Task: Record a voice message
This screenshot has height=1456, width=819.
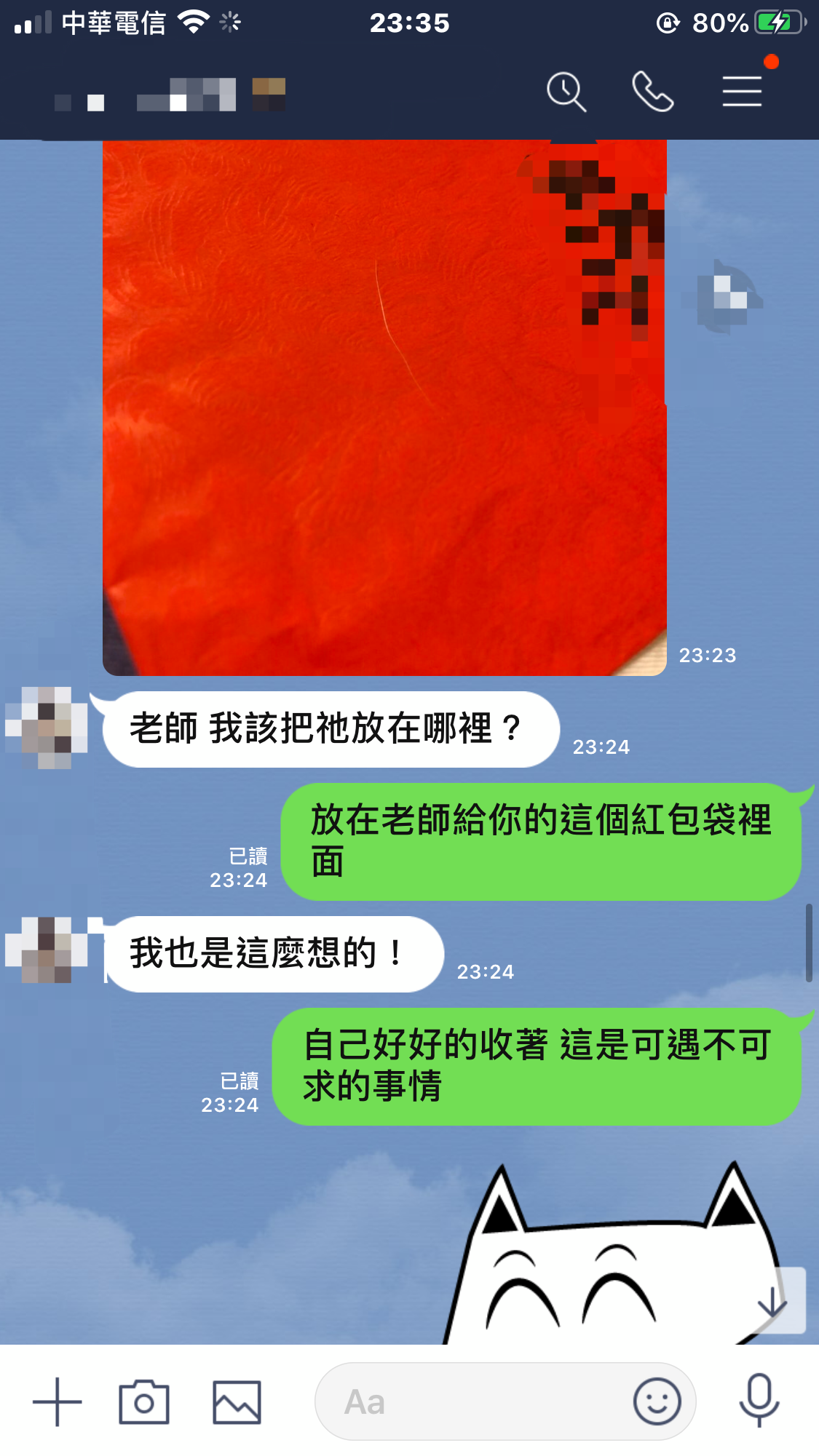Action: [759, 1400]
